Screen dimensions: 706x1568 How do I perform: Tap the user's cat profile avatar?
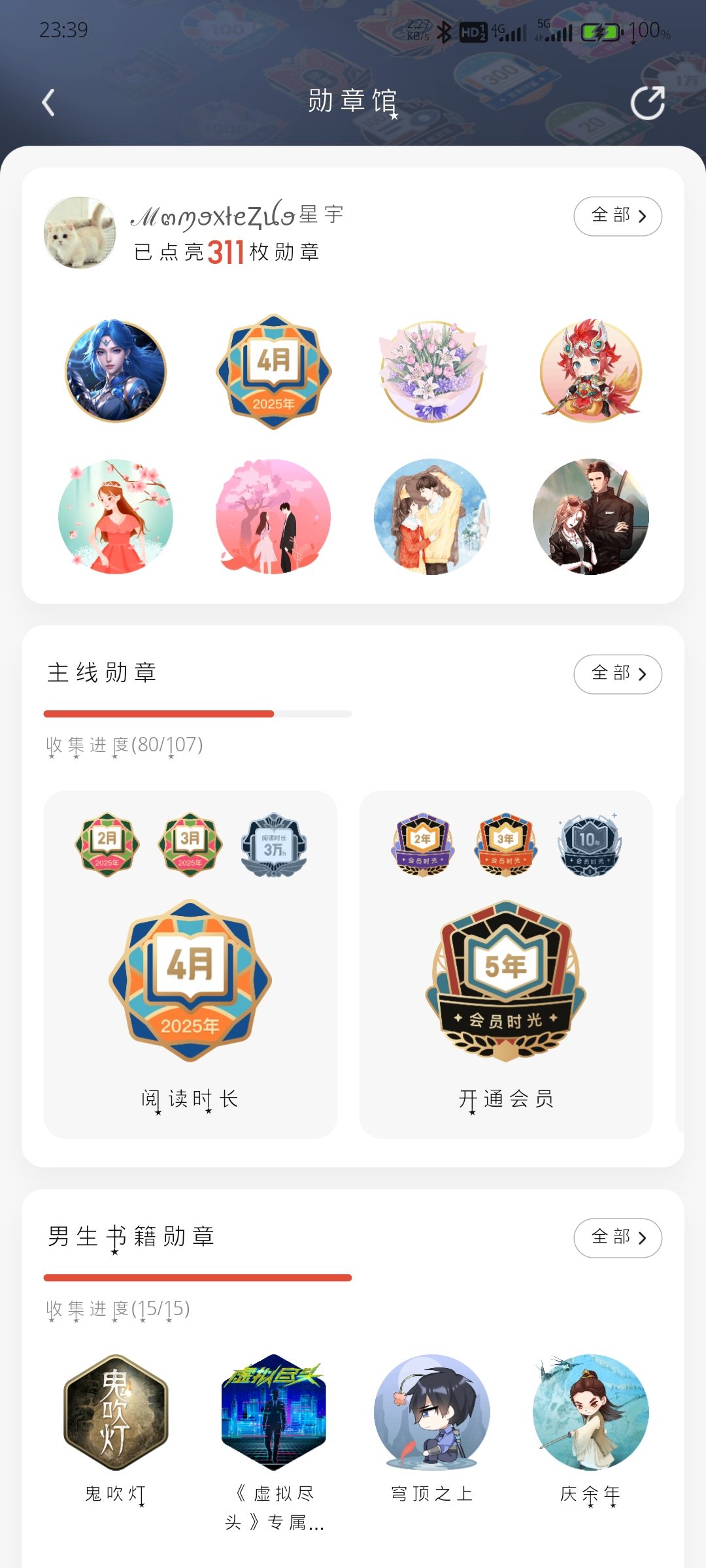point(80,233)
